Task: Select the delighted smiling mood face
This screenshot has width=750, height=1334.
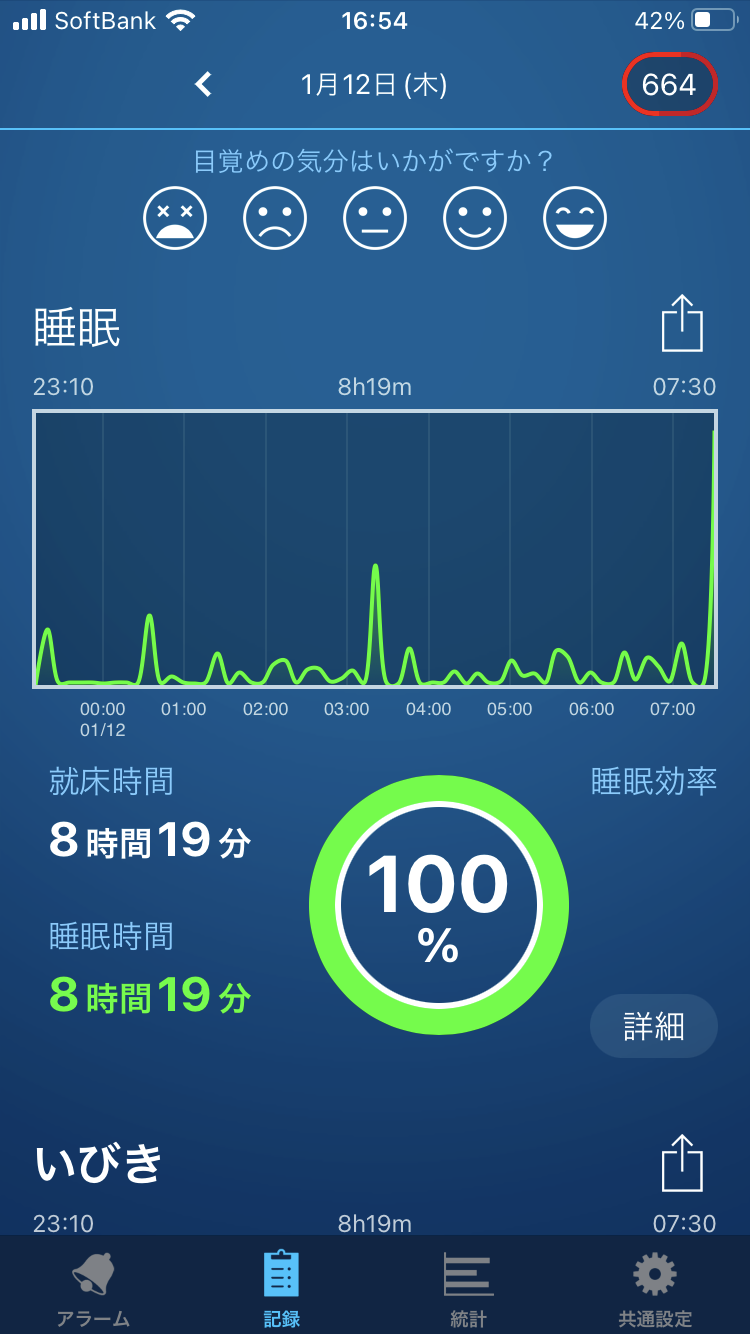Action: point(575,217)
